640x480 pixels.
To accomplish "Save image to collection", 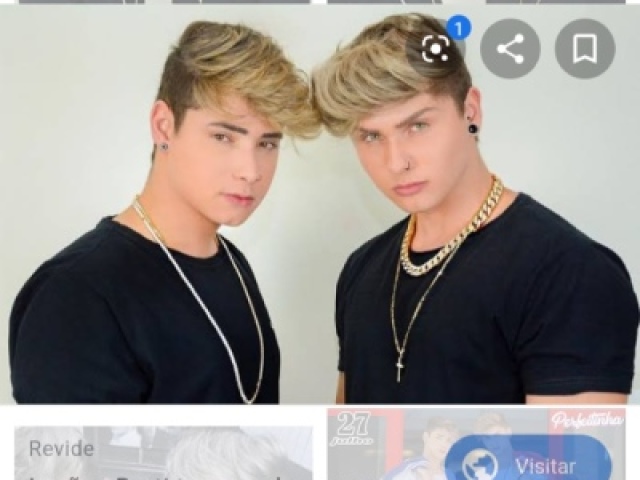I will (585, 49).
